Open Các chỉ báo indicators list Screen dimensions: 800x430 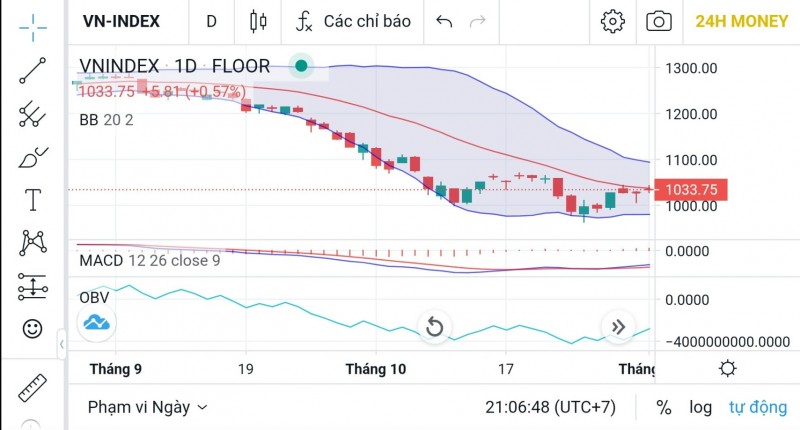coord(353,21)
